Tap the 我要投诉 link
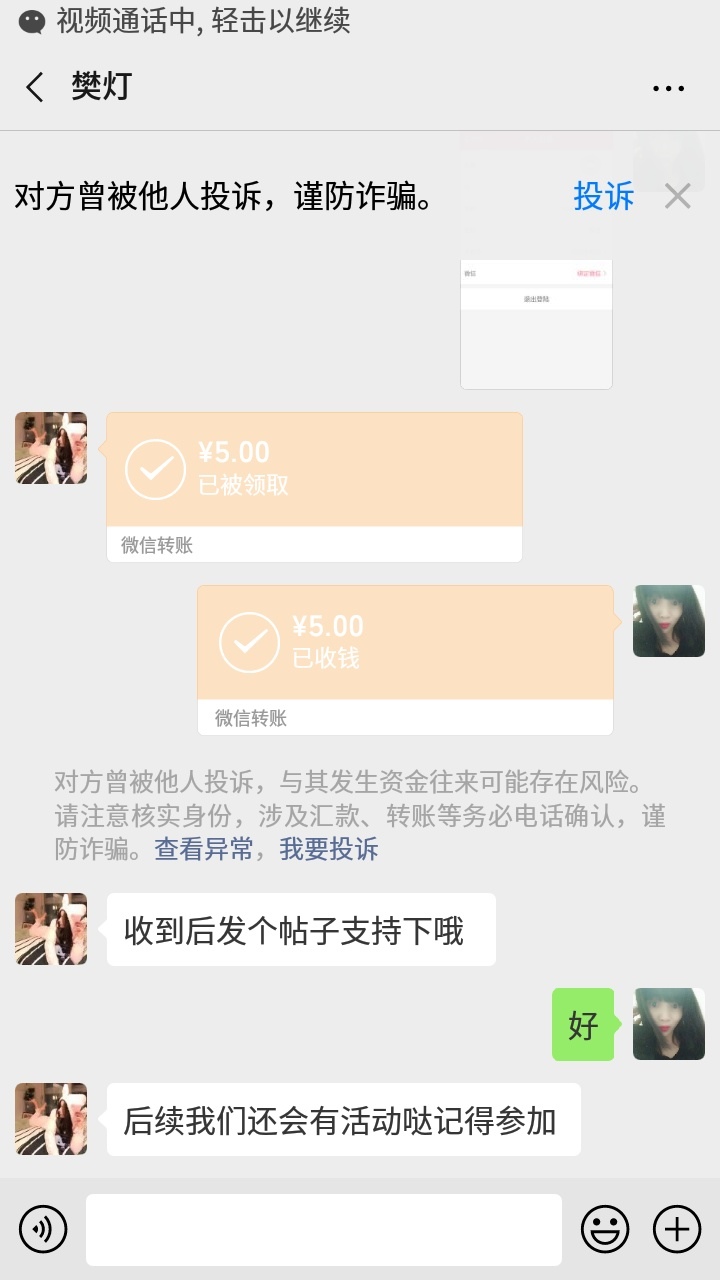 tap(328, 850)
